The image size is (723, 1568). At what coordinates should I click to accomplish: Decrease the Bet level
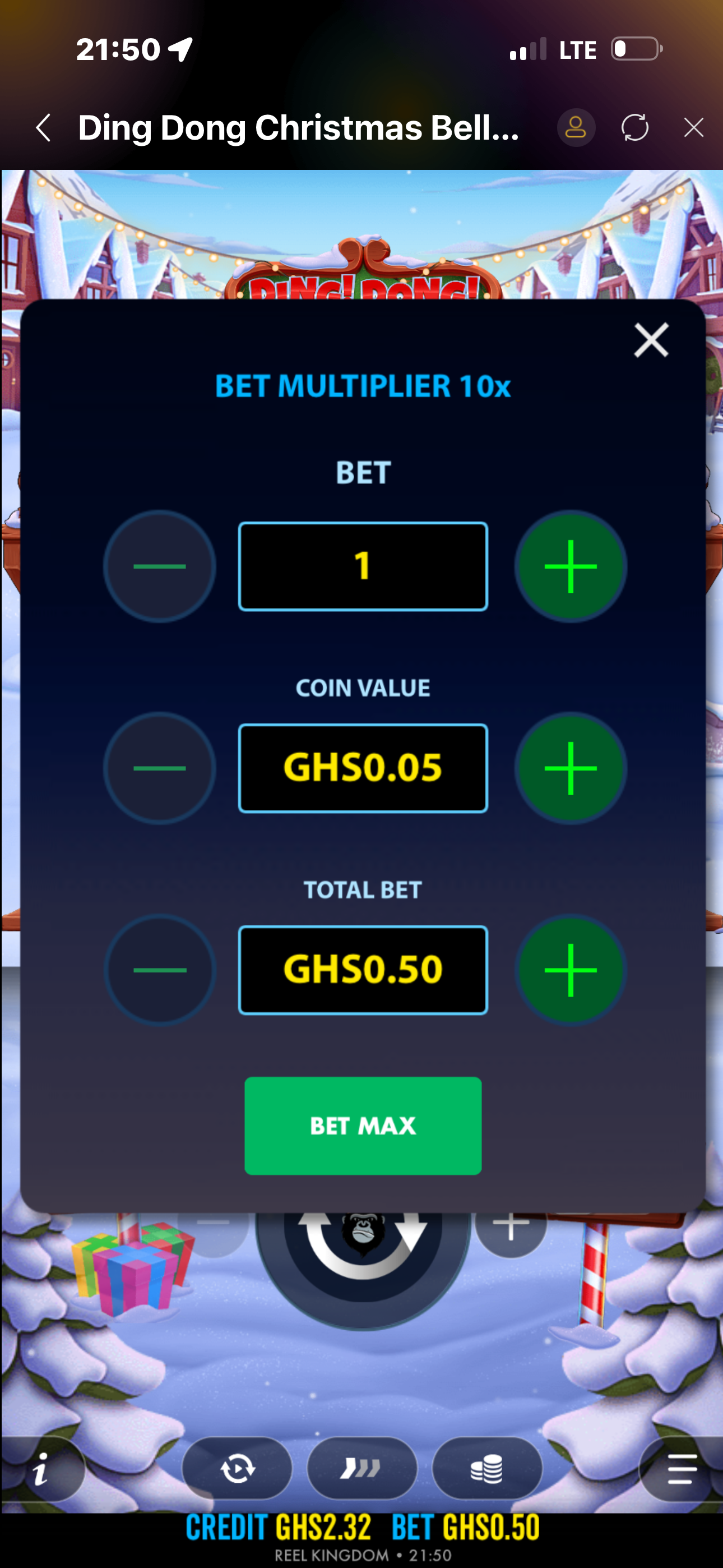pyautogui.click(x=159, y=566)
